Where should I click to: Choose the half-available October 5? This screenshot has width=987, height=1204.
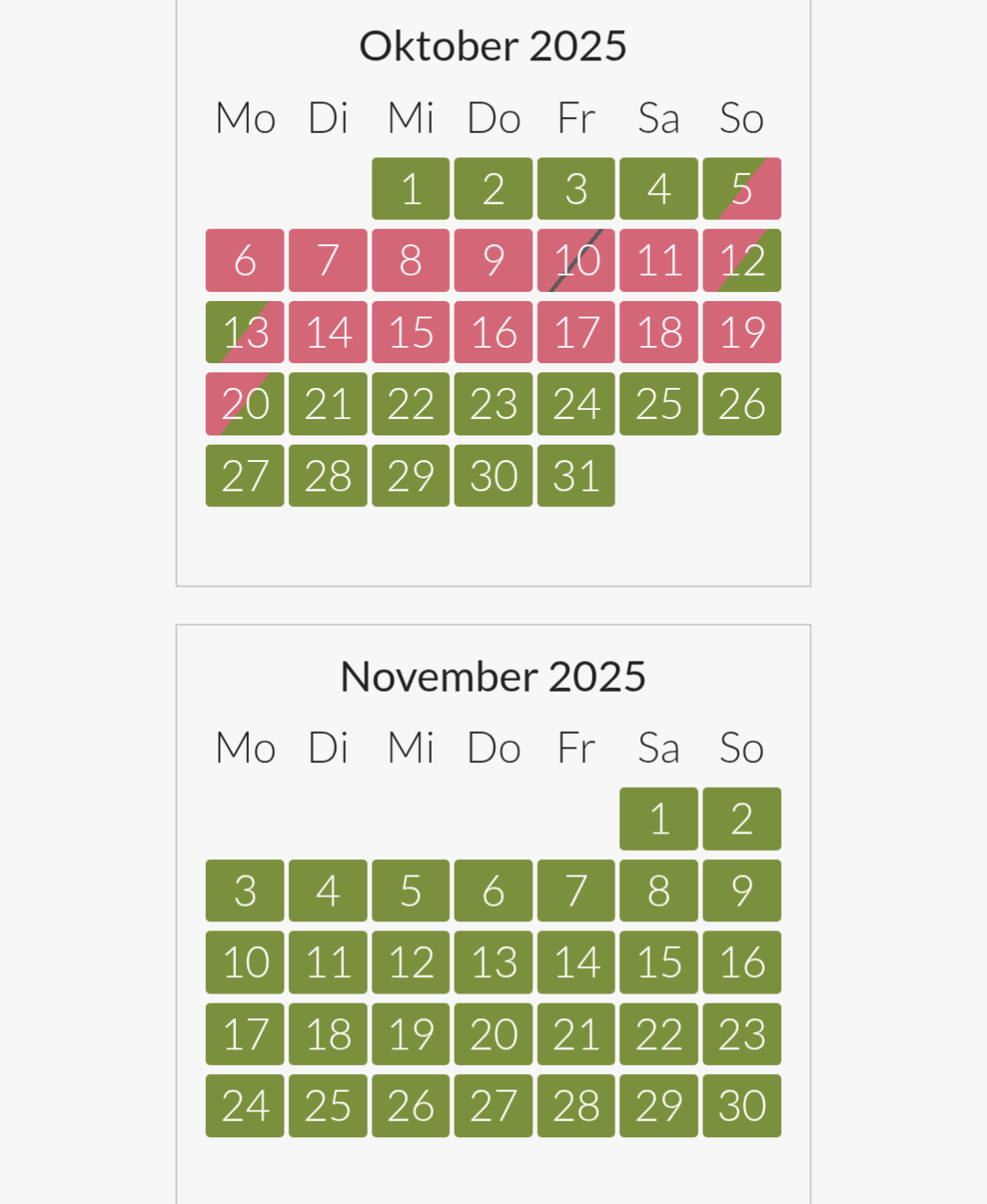742,188
